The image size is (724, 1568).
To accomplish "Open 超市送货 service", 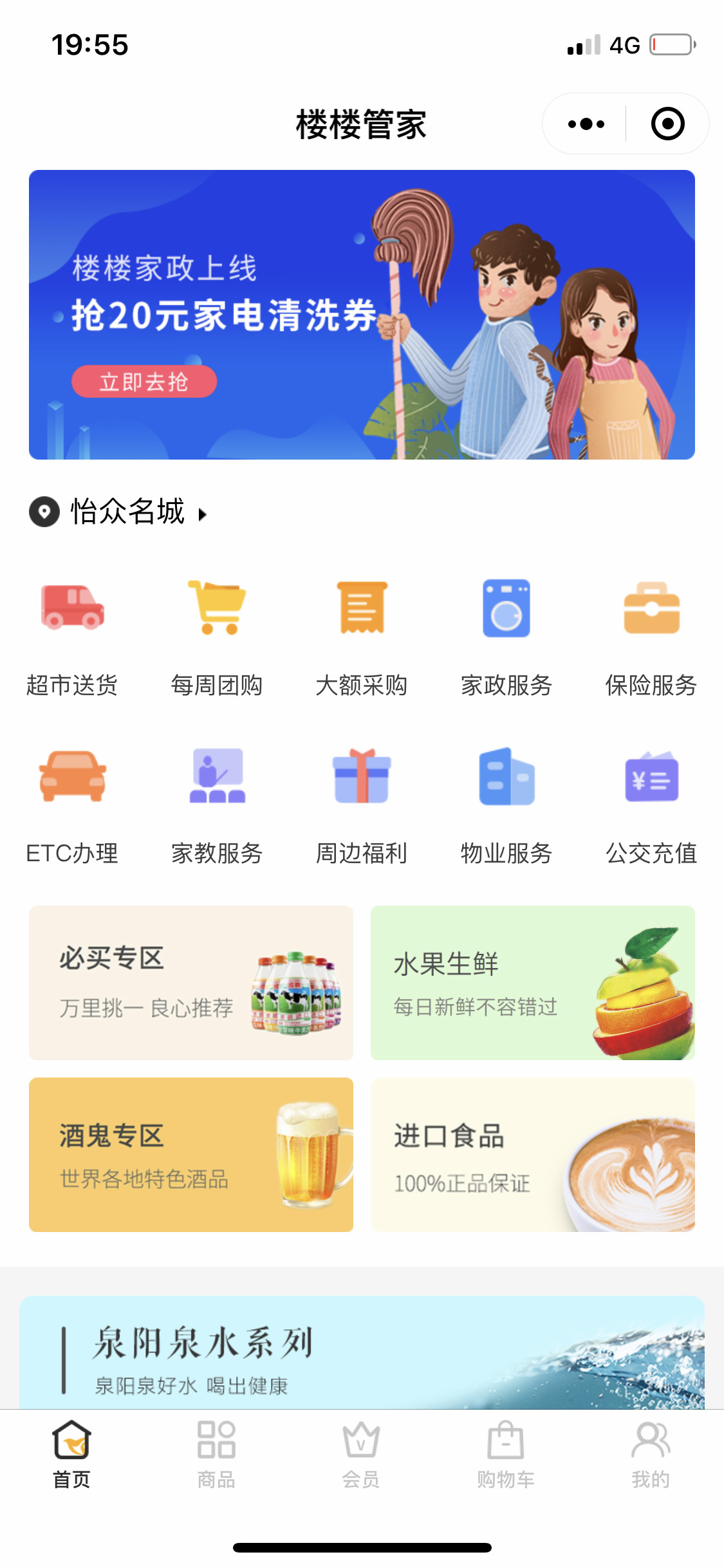I will tap(72, 636).
